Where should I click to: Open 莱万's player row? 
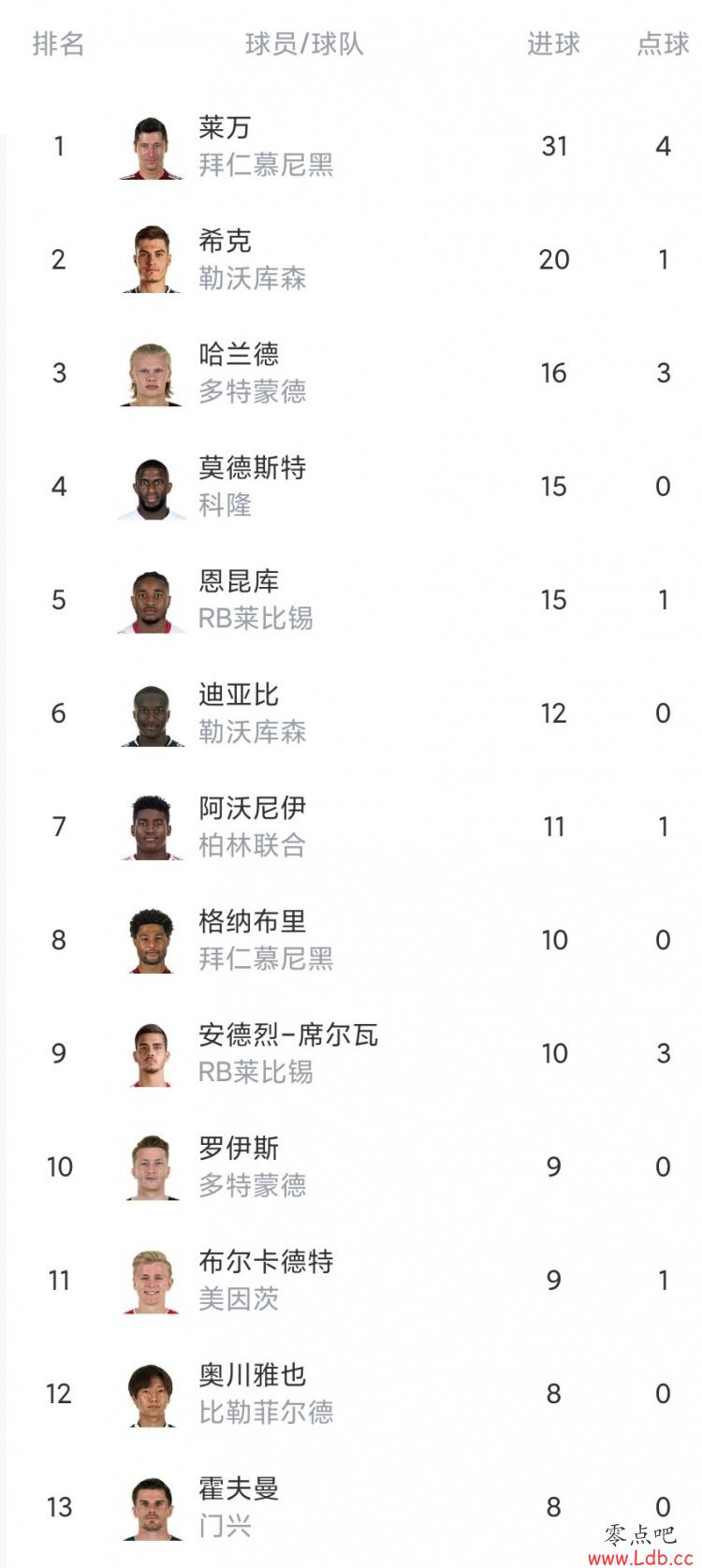tap(351, 146)
